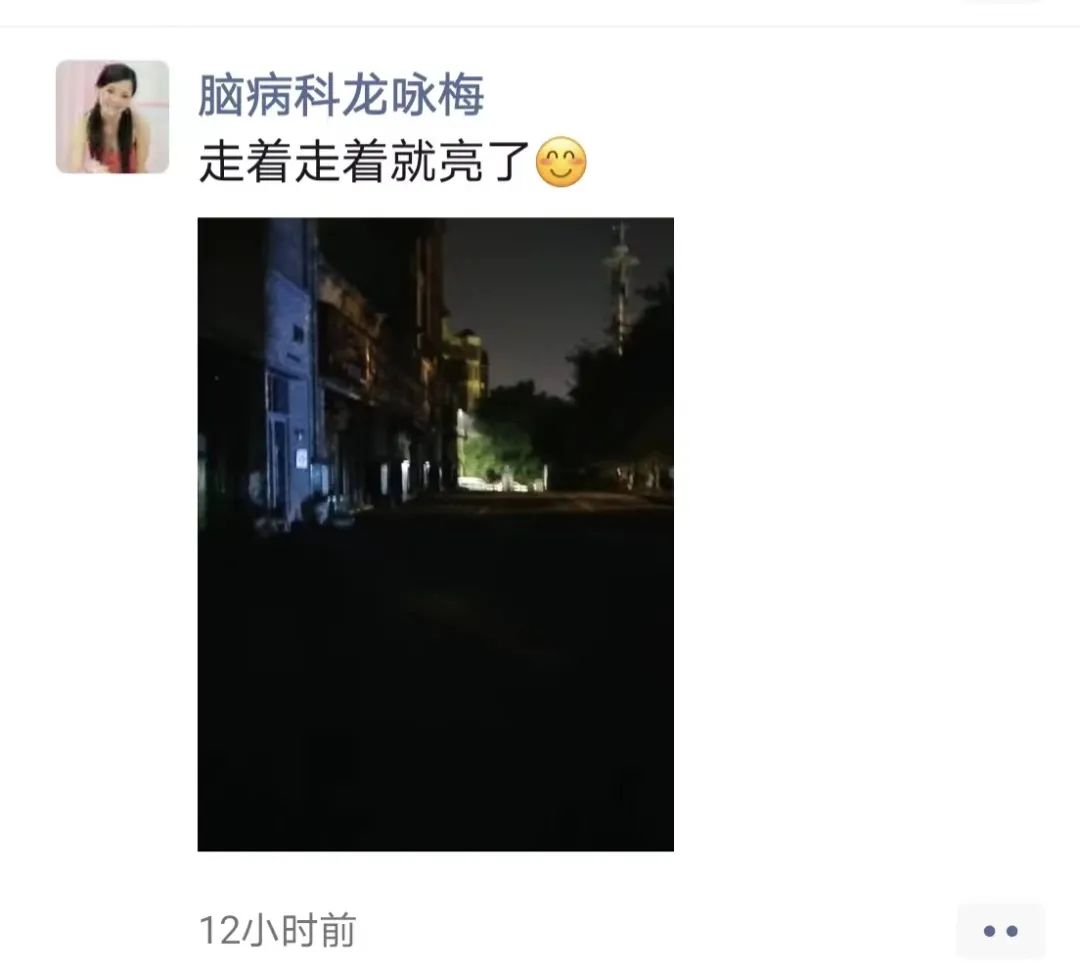This screenshot has width=1080, height=968.
Task: Tap the username 脑病科龙咏梅
Action: tap(341, 96)
